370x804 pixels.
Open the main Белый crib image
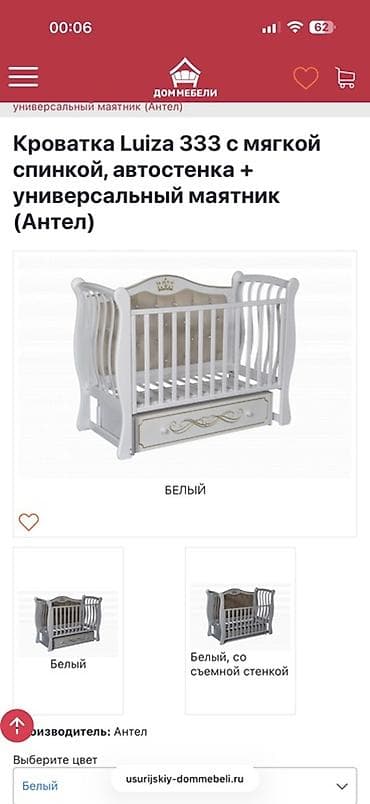[x=185, y=365]
